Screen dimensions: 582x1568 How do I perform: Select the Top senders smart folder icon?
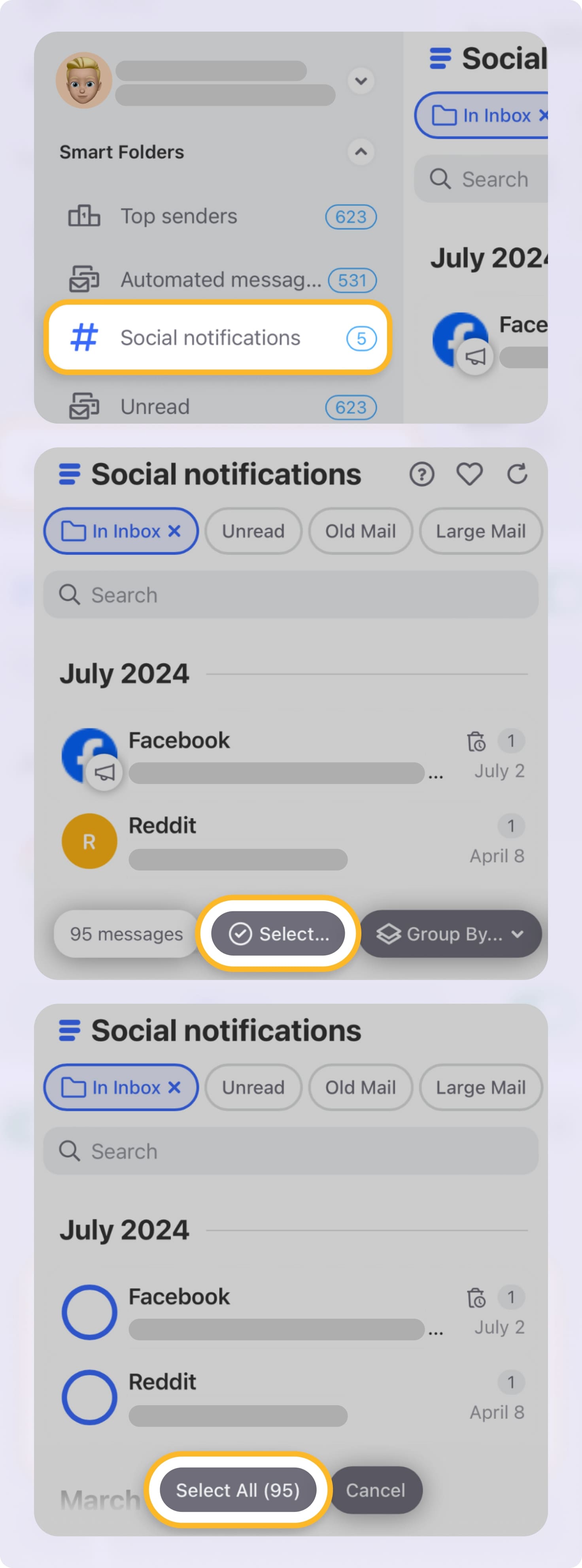pyautogui.click(x=85, y=216)
